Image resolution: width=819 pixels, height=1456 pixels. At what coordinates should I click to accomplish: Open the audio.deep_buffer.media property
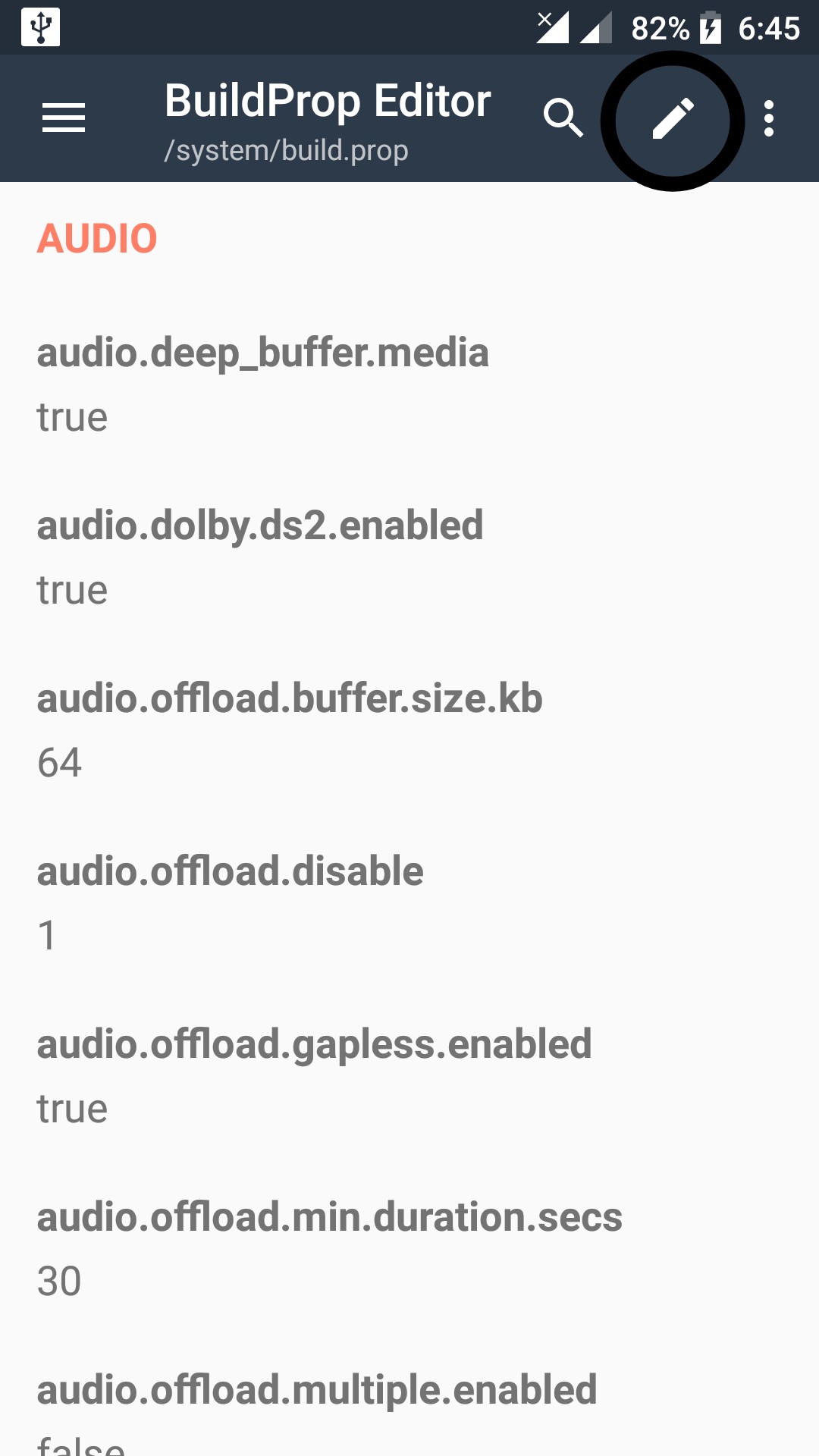click(x=262, y=384)
